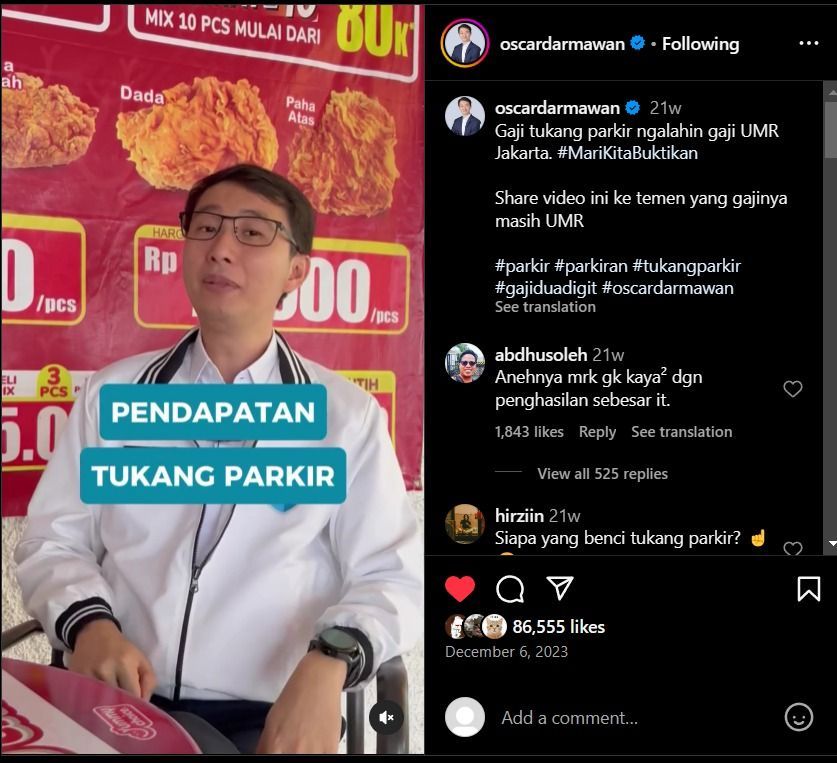View all 525 replies

coord(602,474)
